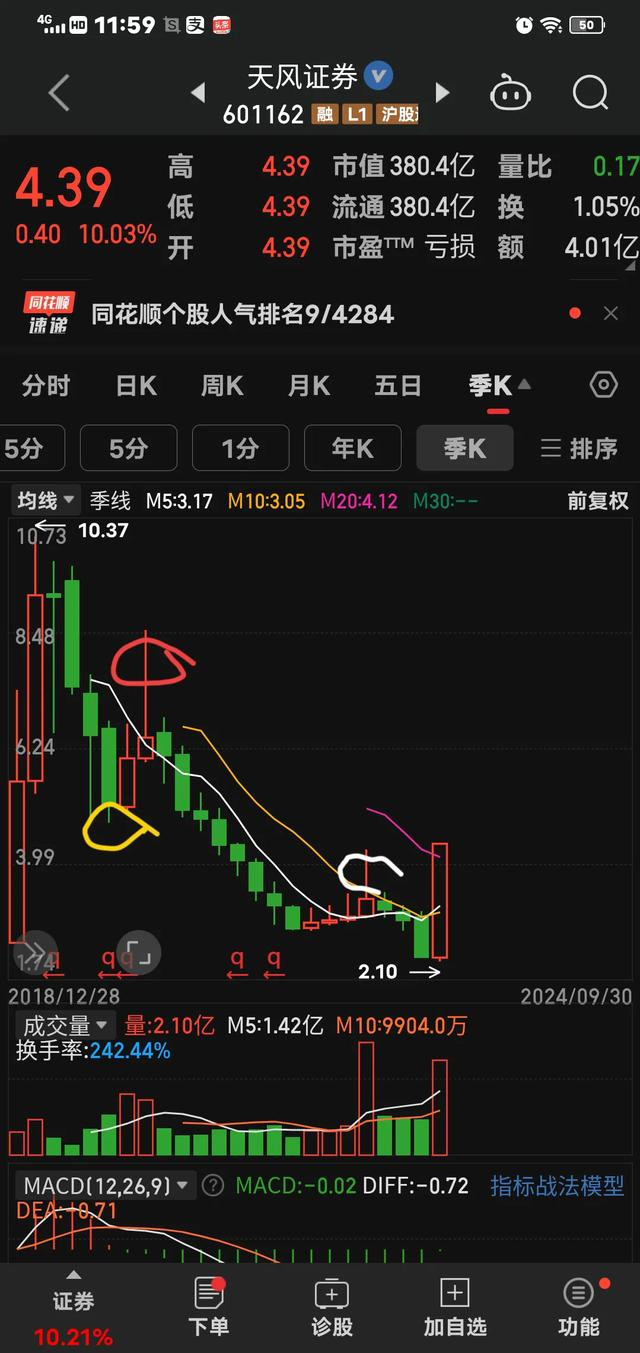
Task: Open the 排序 sorting option
Action: (x=579, y=449)
